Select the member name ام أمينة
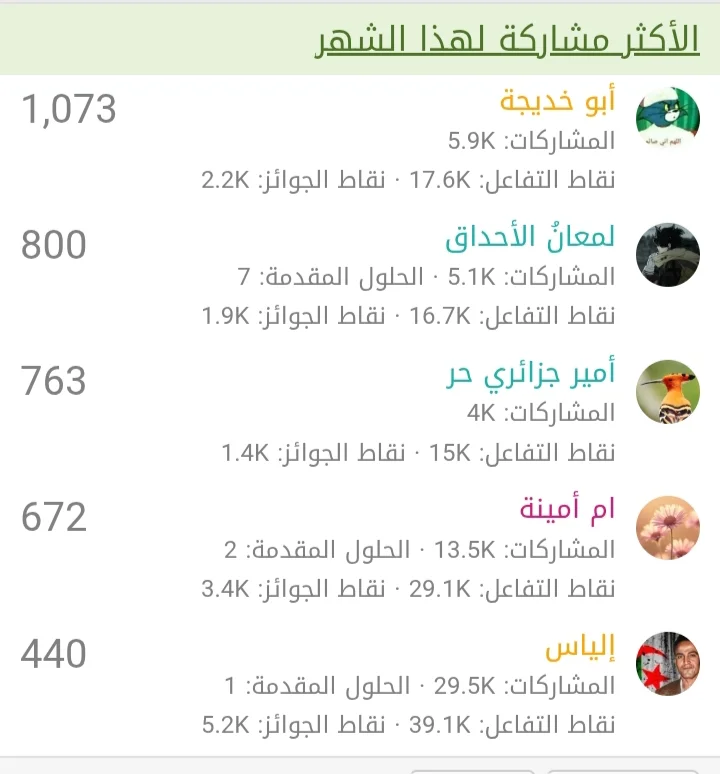The image size is (720, 774). tap(566, 510)
